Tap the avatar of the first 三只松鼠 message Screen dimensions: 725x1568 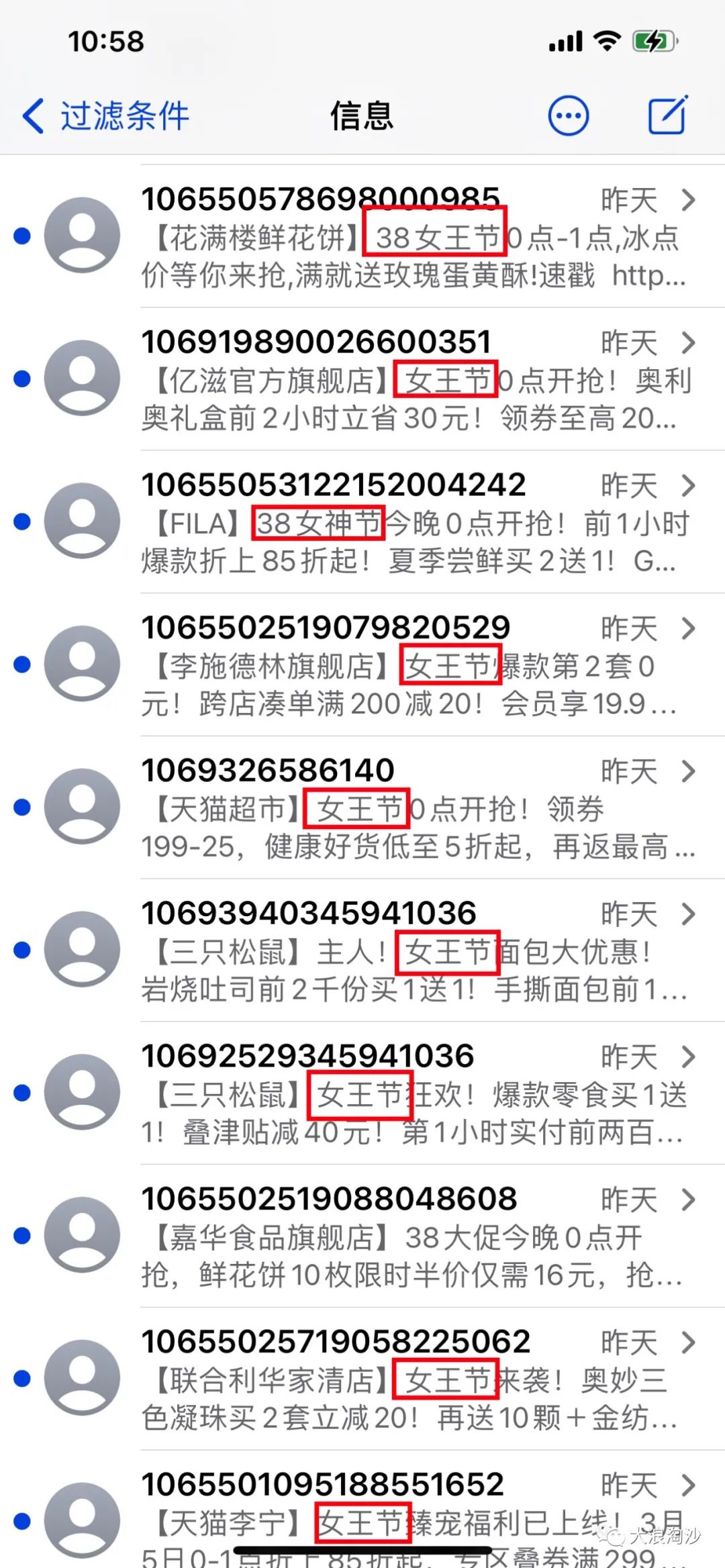pos(83,948)
